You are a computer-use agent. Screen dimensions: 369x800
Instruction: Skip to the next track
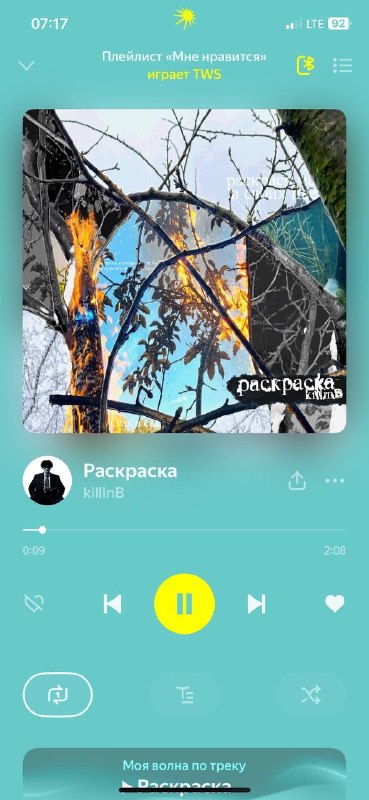(x=256, y=604)
